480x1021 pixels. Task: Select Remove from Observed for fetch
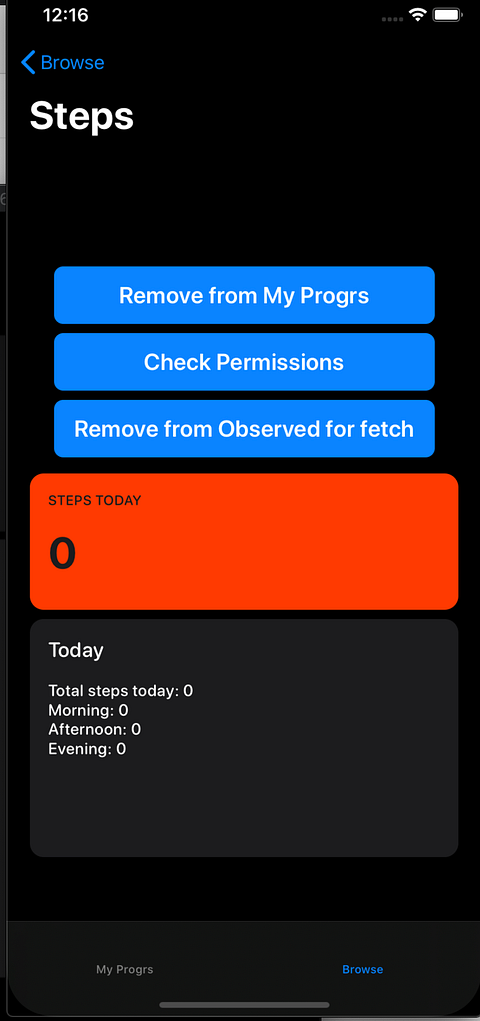[x=244, y=428]
